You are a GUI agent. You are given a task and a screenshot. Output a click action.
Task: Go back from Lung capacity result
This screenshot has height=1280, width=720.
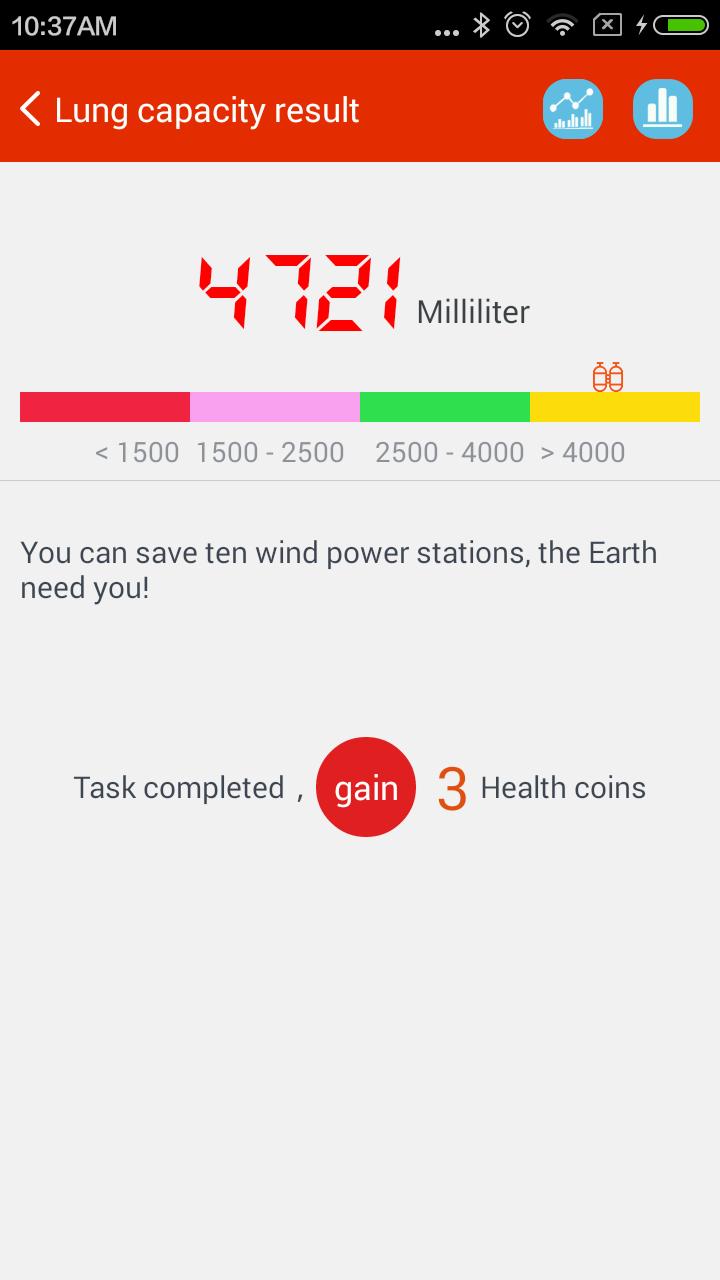pyautogui.click(x=31, y=110)
